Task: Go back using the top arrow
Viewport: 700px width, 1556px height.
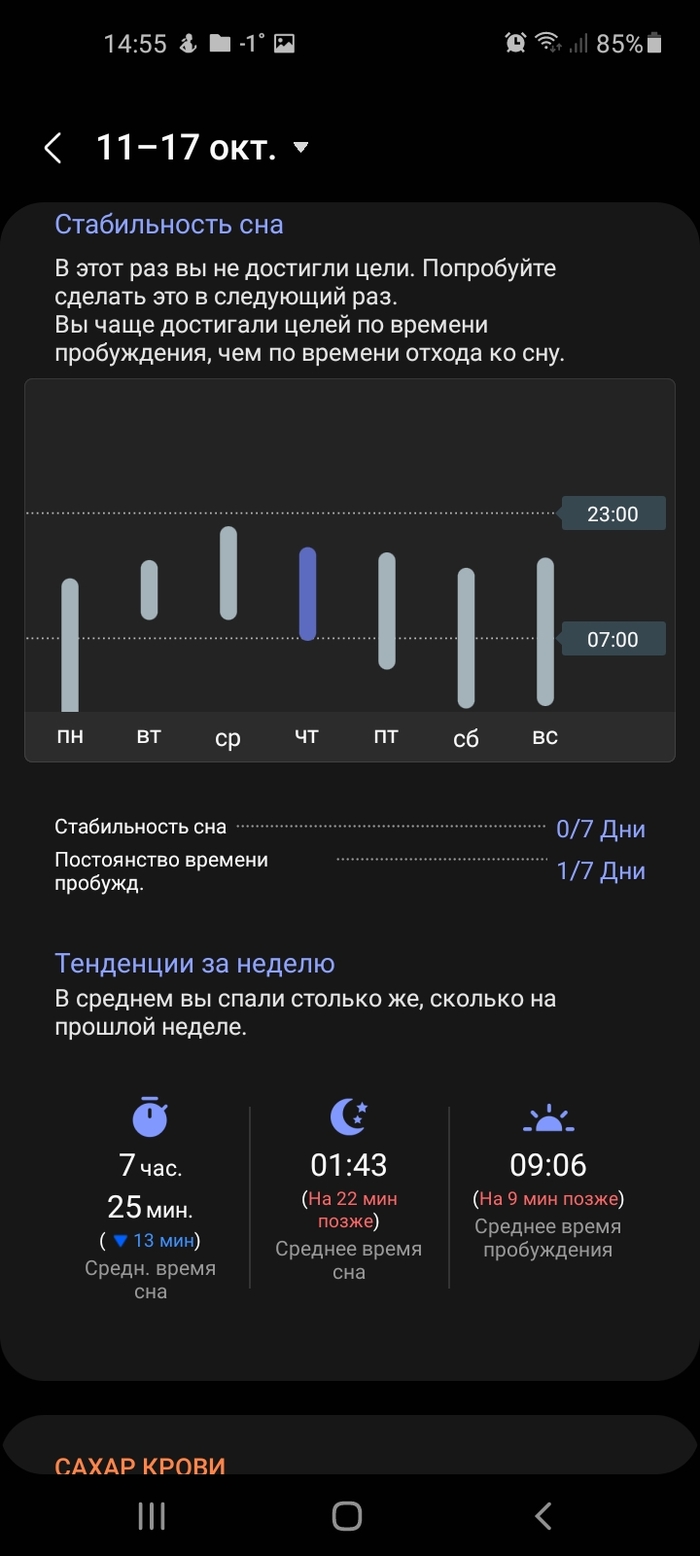Action: tap(53, 149)
